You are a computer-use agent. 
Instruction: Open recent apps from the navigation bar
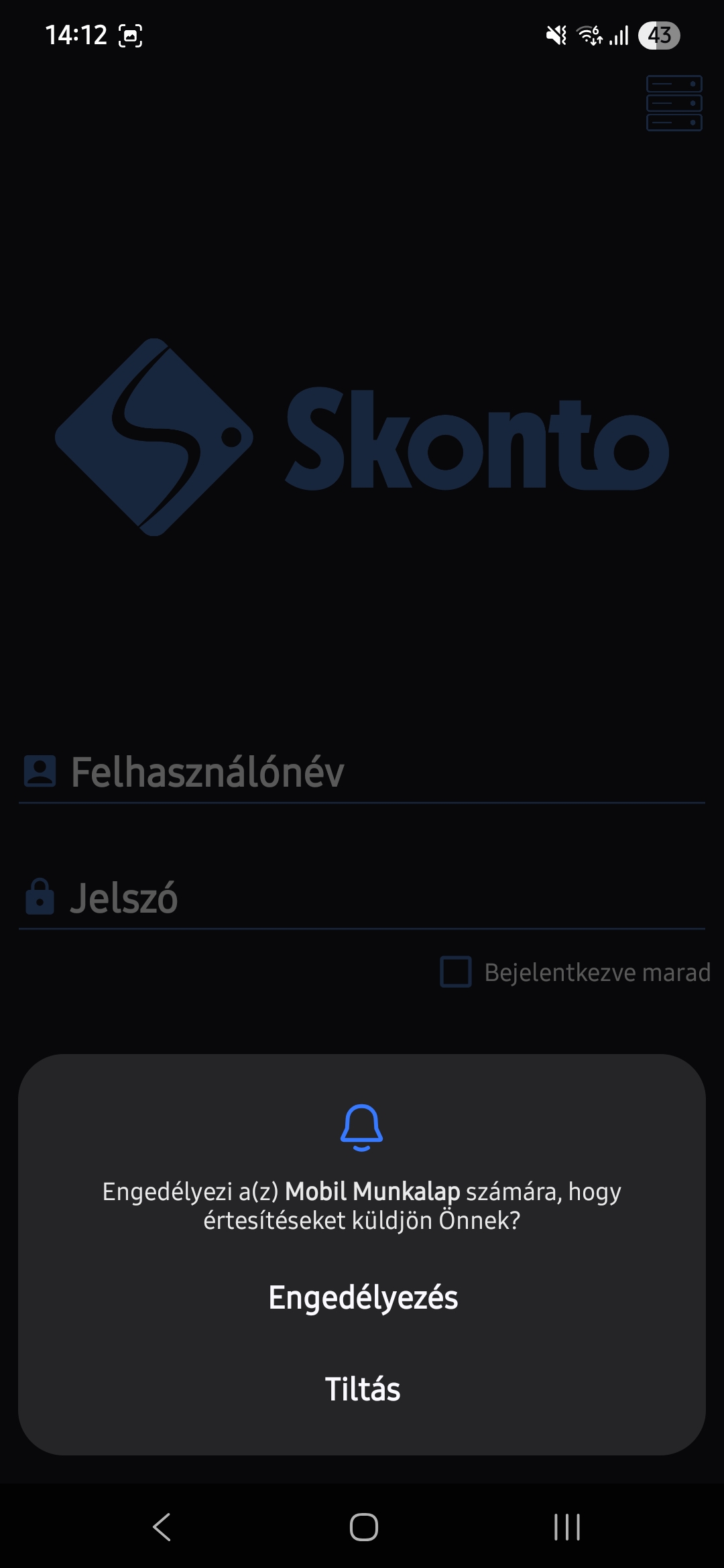pos(567,1527)
